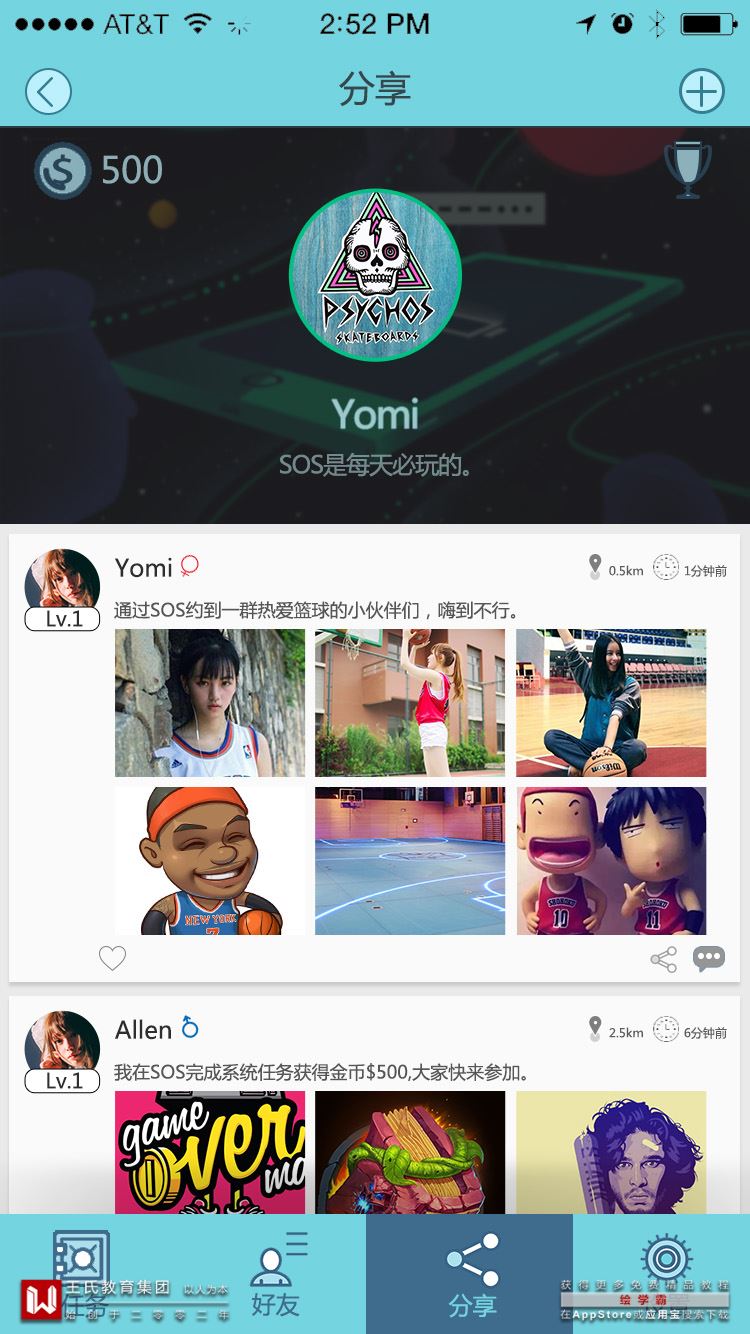Share Yomi's basketball post
Viewport: 750px width, 1334px height.
pyautogui.click(x=663, y=959)
